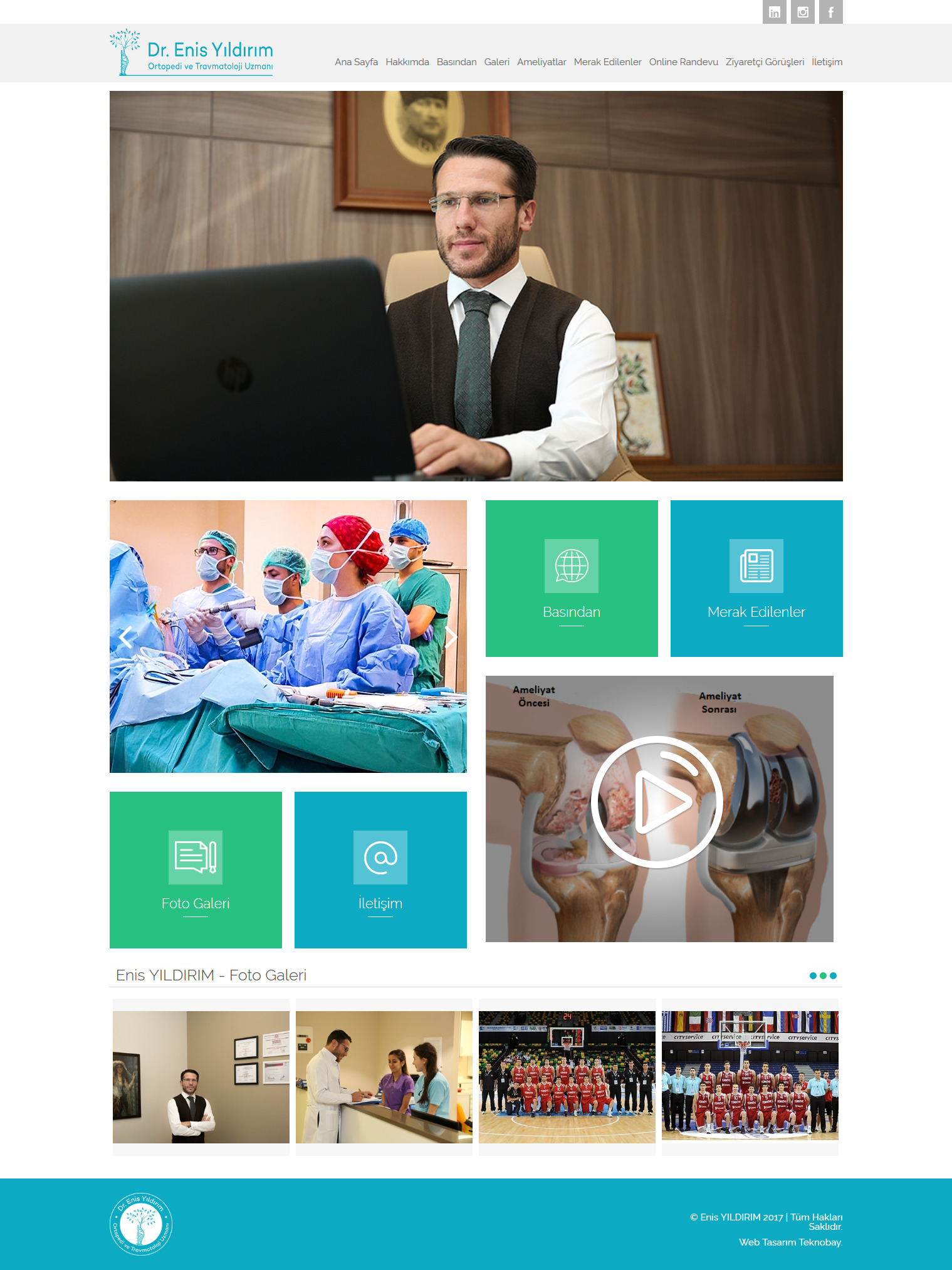Open the Facebook page icon
Image resolution: width=952 pixels, height=1270 pixels.
(x=830, y=12)
